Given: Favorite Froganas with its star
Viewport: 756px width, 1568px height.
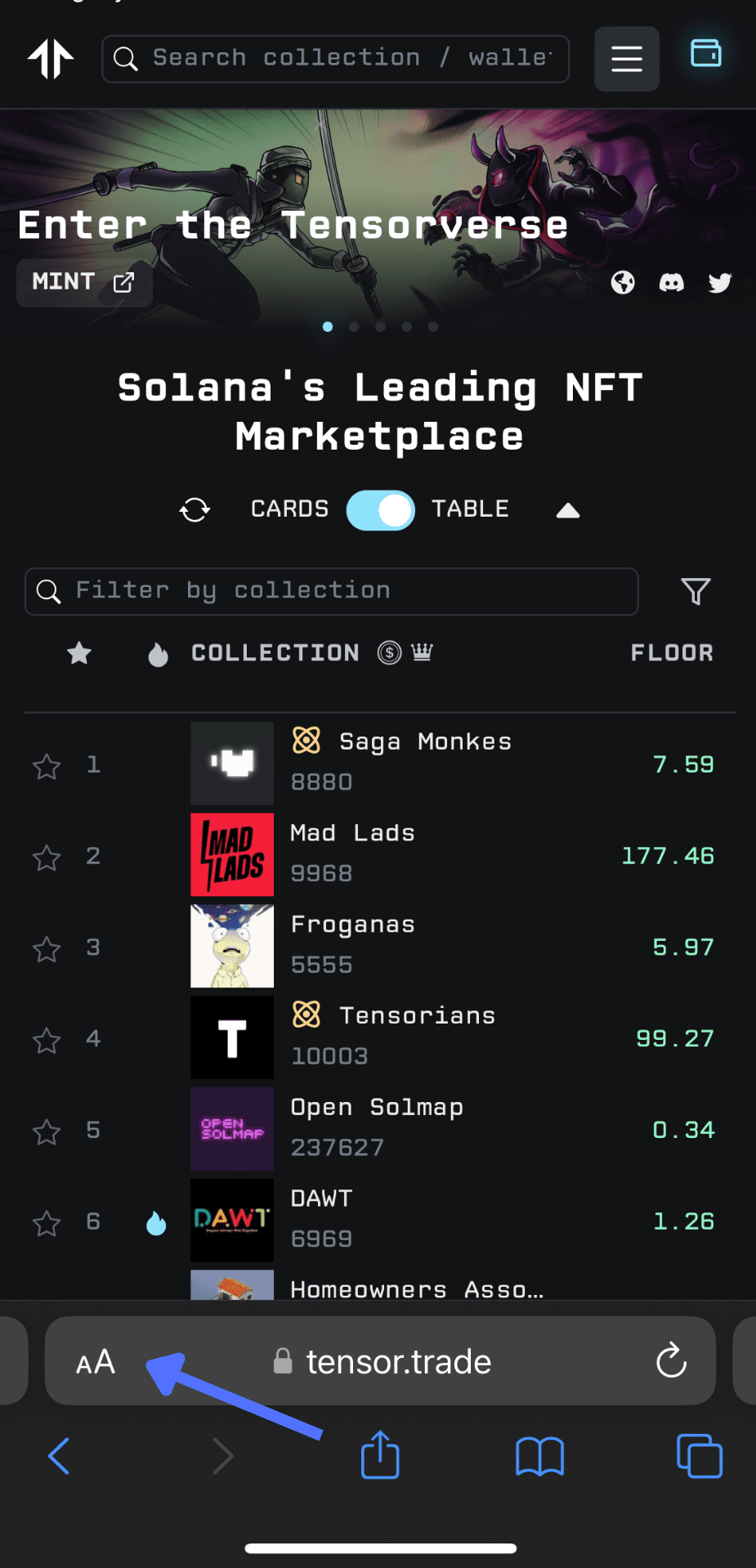Looking at the screenshot, I should tap(47, 949).
